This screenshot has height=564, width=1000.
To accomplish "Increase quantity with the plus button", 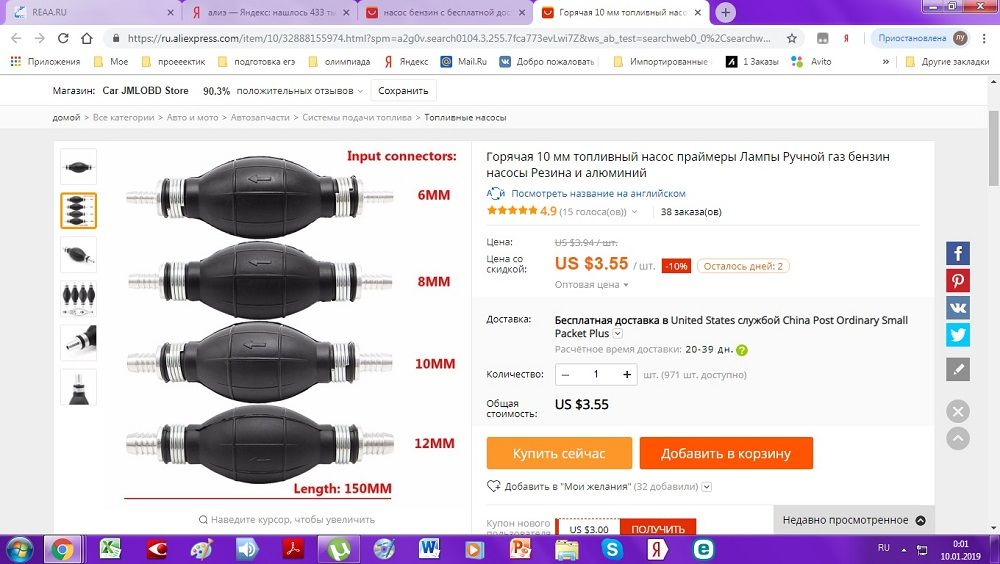I will pyautogui.click(x=627, y=375).
